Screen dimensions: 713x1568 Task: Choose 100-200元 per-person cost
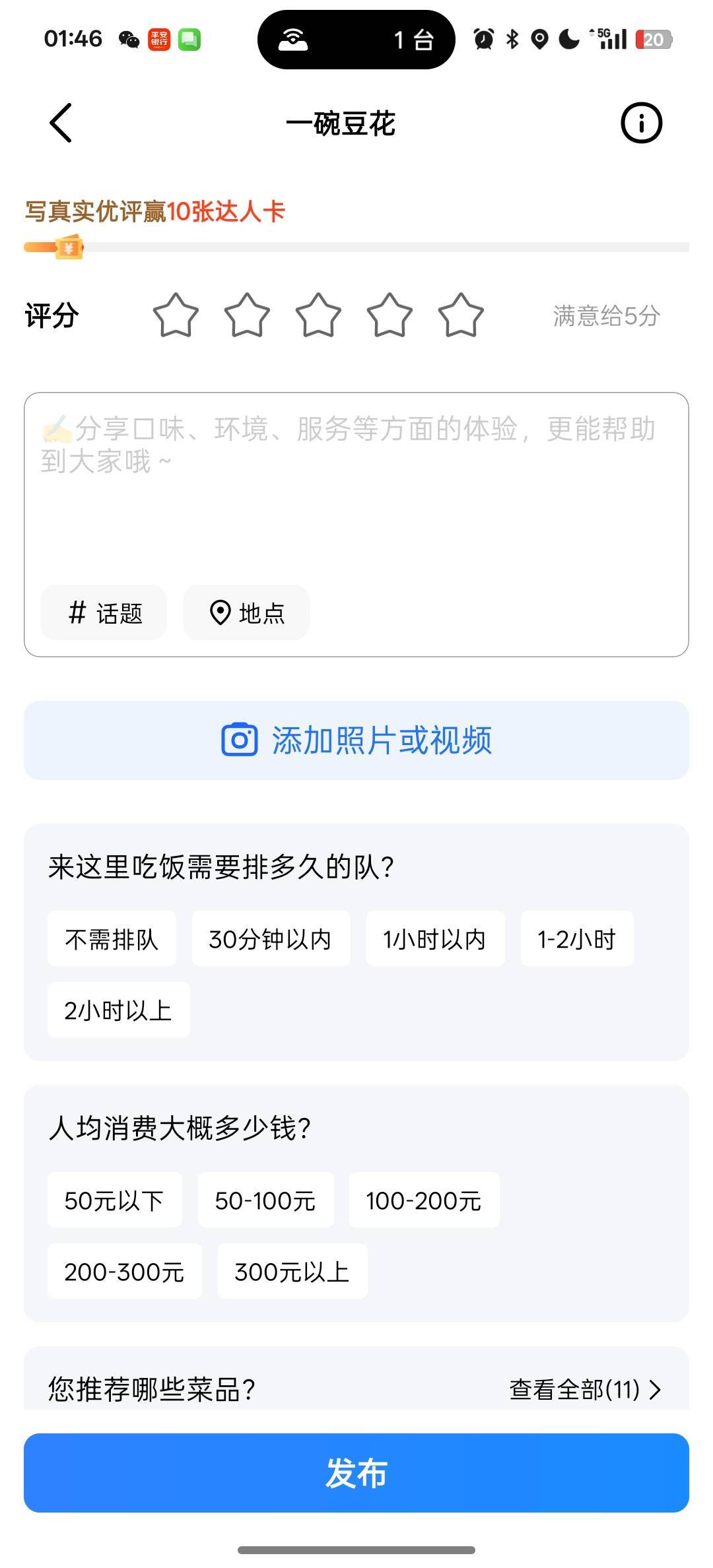[x=424, y=1200]
